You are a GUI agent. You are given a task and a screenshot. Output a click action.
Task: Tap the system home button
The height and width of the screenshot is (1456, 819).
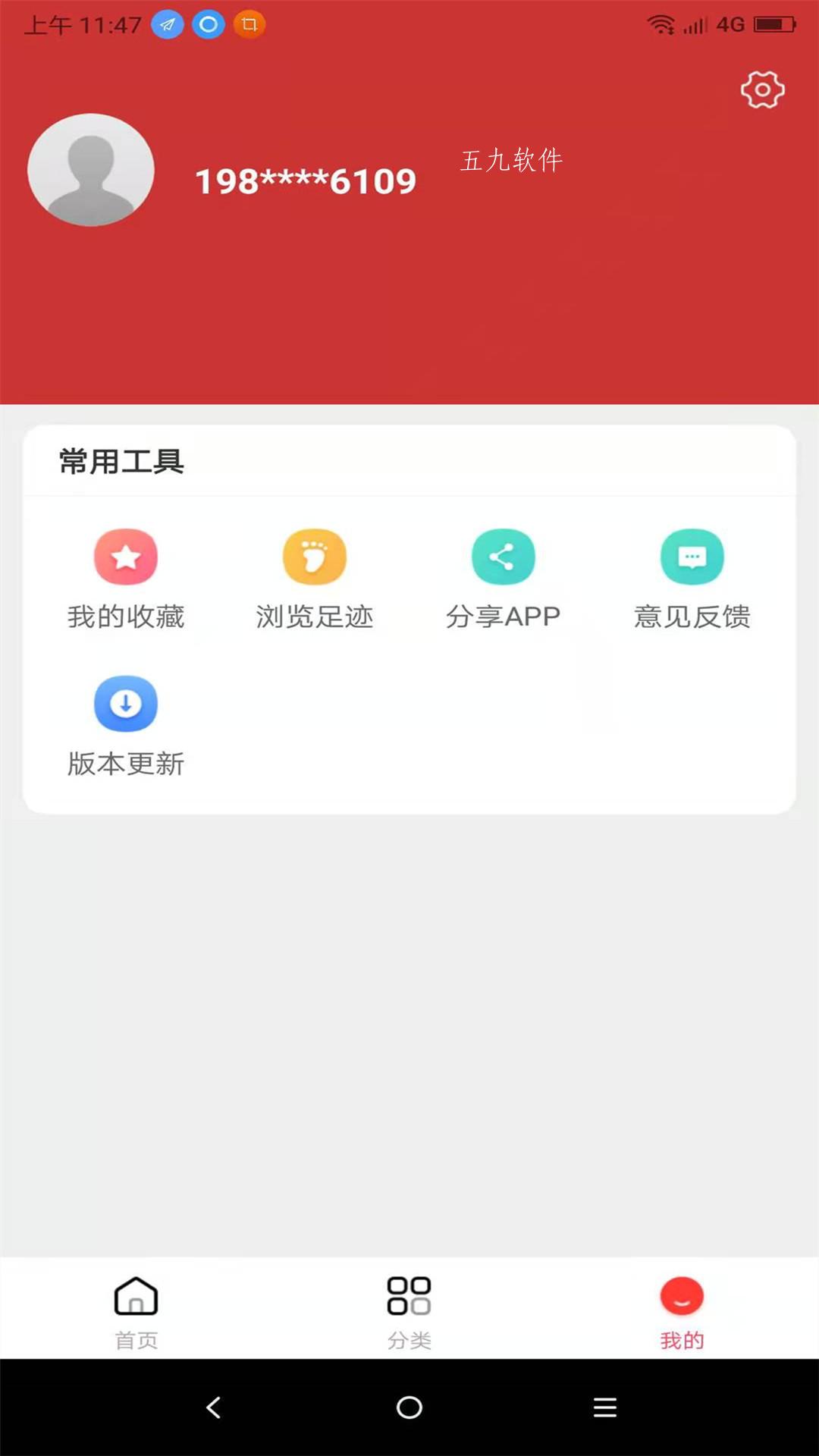(x=409, y=1407)
